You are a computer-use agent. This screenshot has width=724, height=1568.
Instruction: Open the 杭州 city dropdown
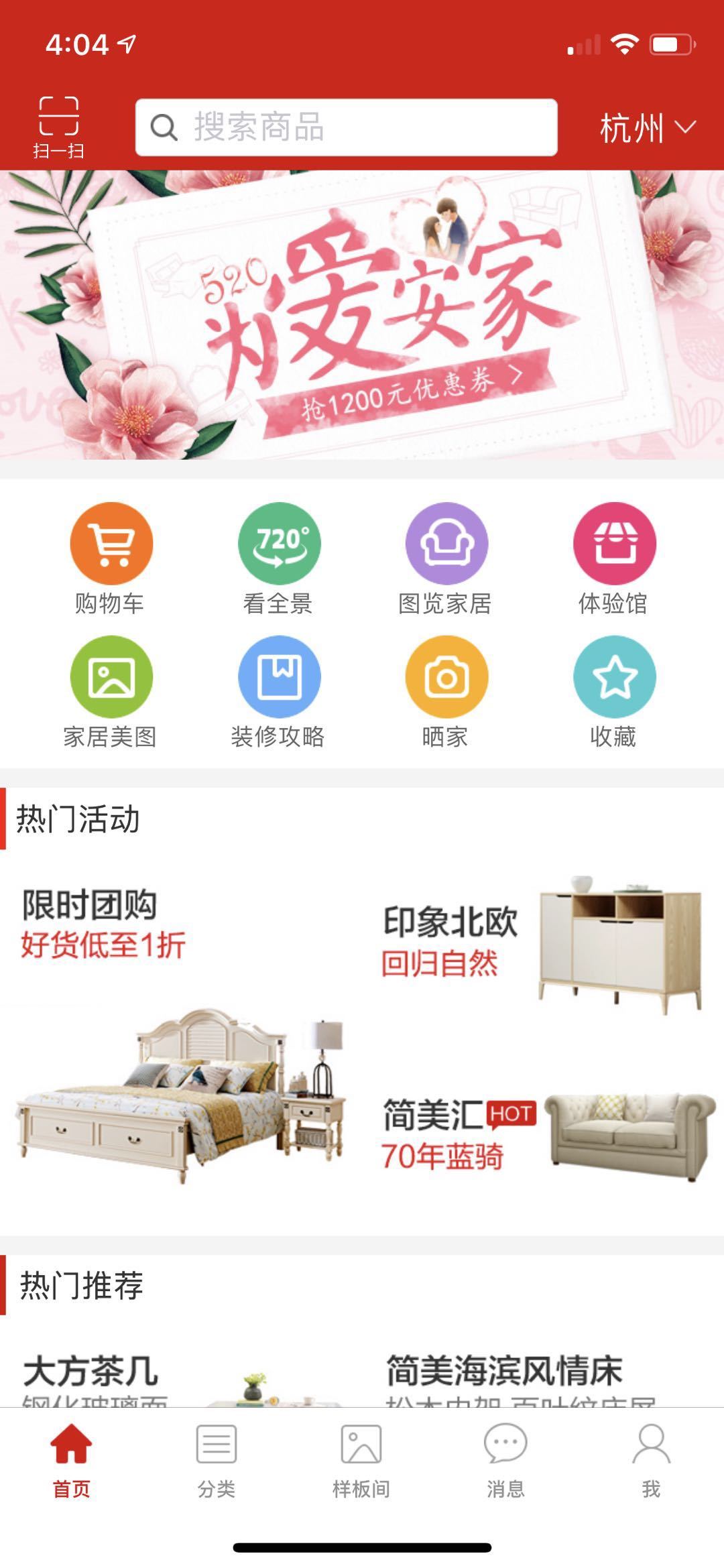[648, 127]
